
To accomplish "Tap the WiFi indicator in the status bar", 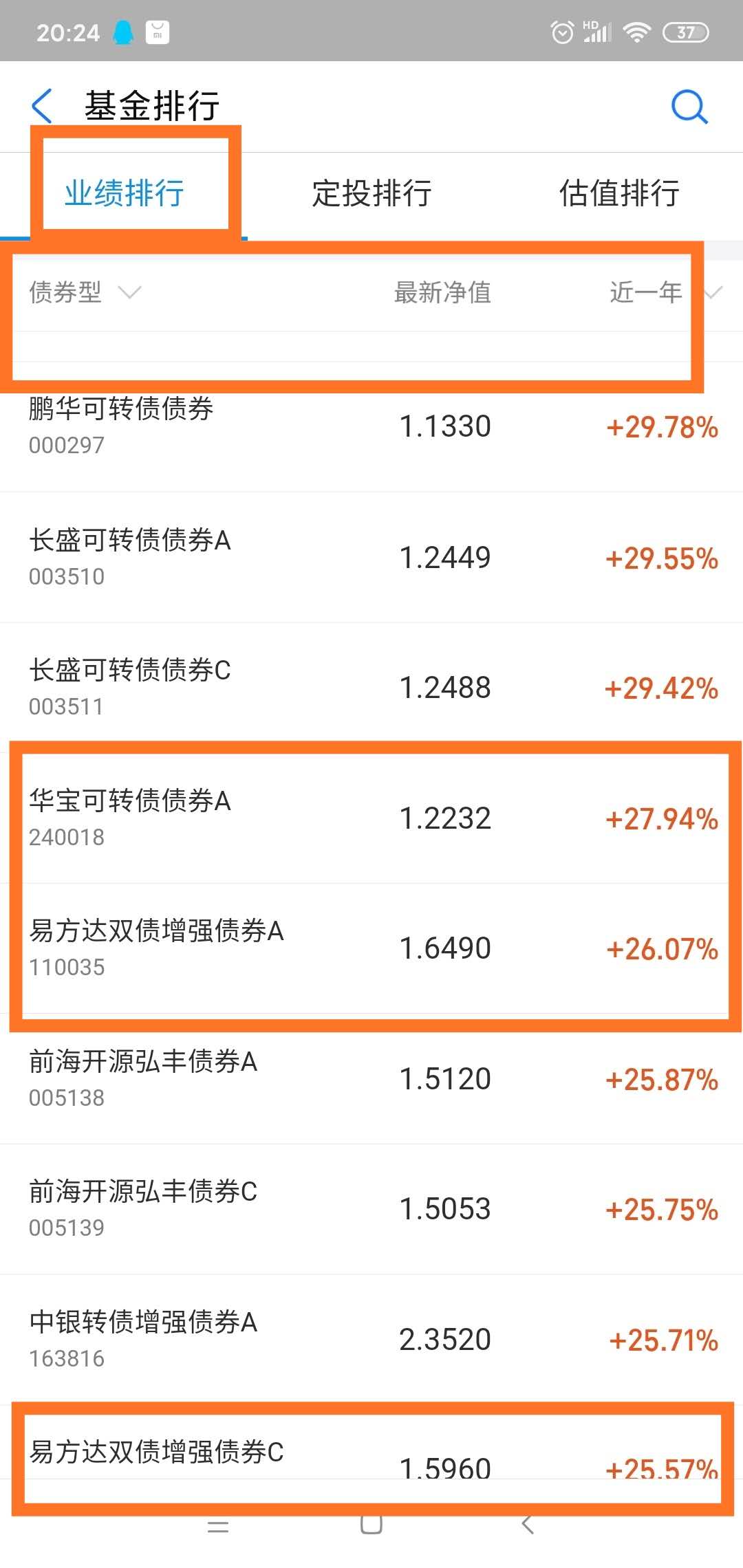I will (x=636, y=31).
